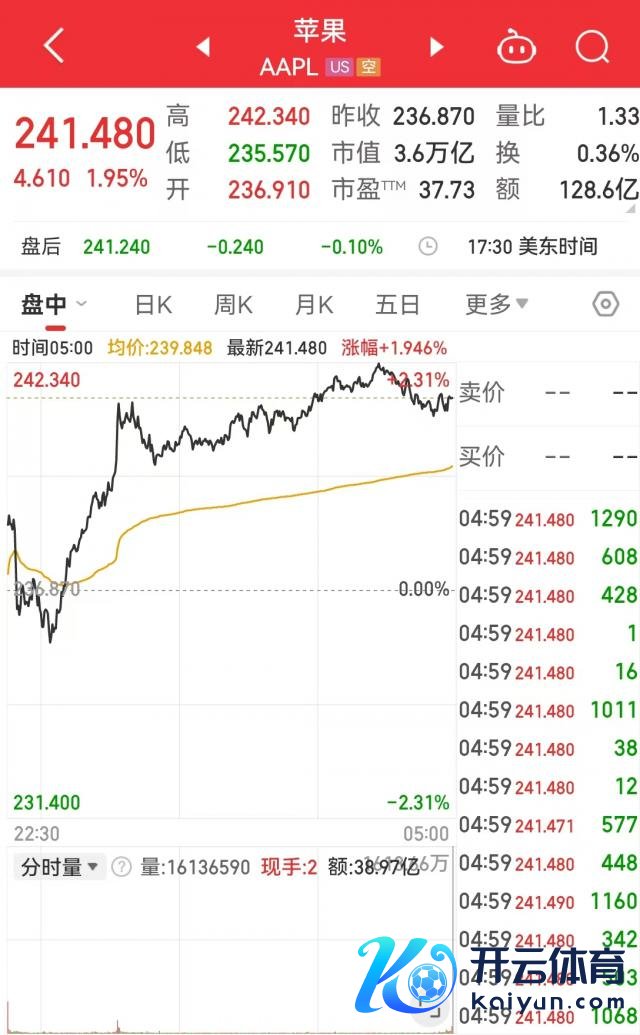Screen dimensions: 640x1035
Task: Open chart settings hexagon icon
Action: tap(606, 305)
